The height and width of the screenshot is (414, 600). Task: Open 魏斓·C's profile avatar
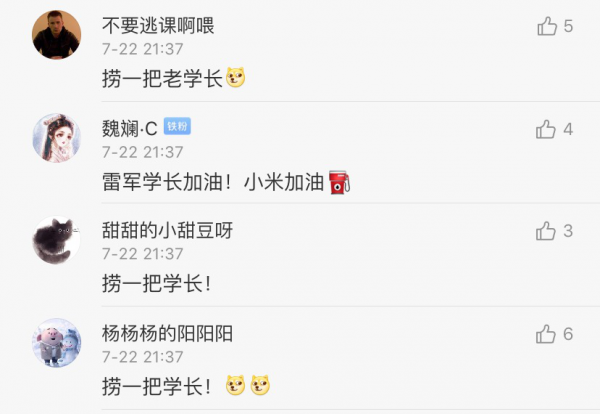click(x=57, y=138)
